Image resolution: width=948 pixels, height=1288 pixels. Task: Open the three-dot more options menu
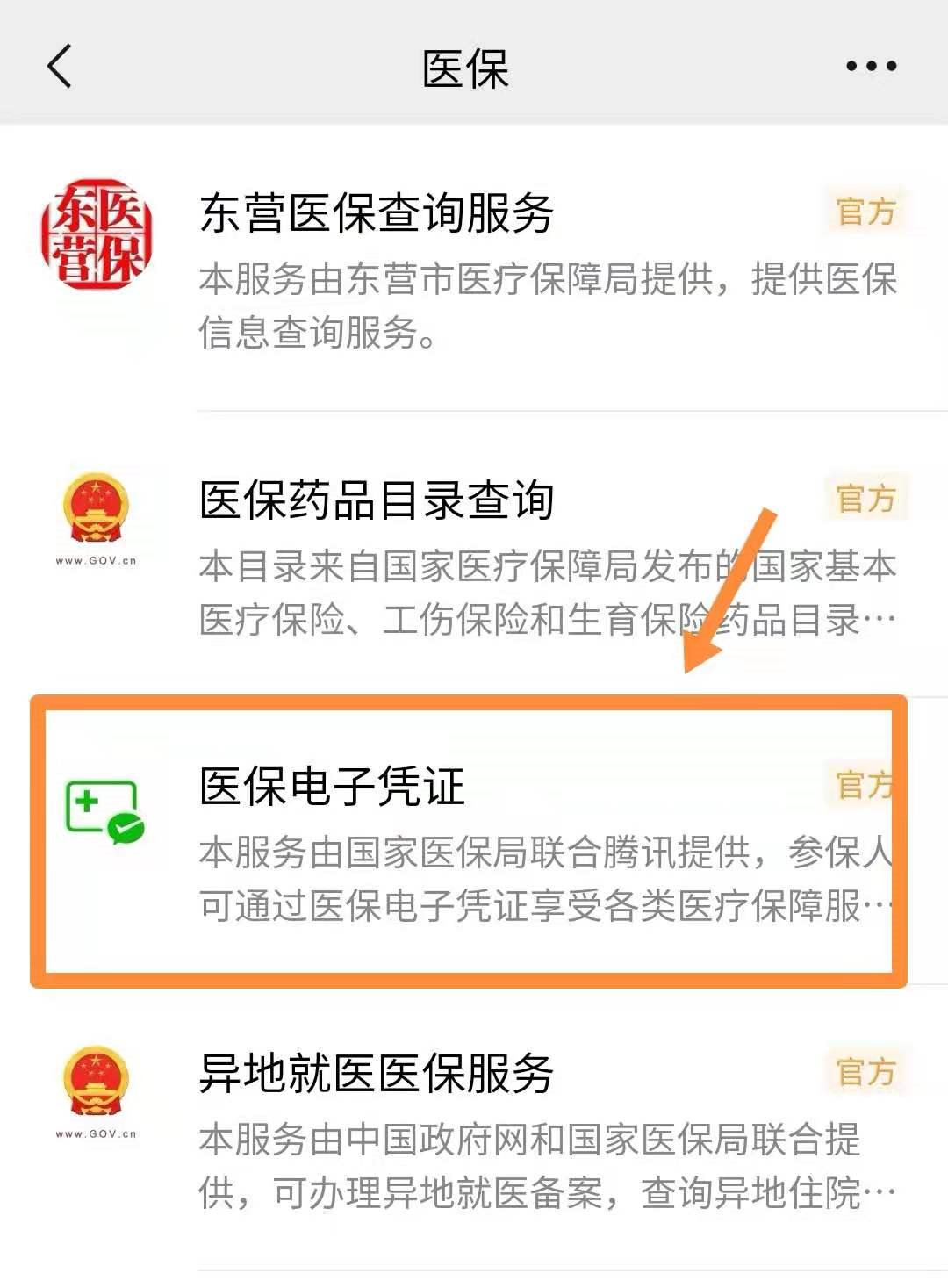(x=871, y=66)
